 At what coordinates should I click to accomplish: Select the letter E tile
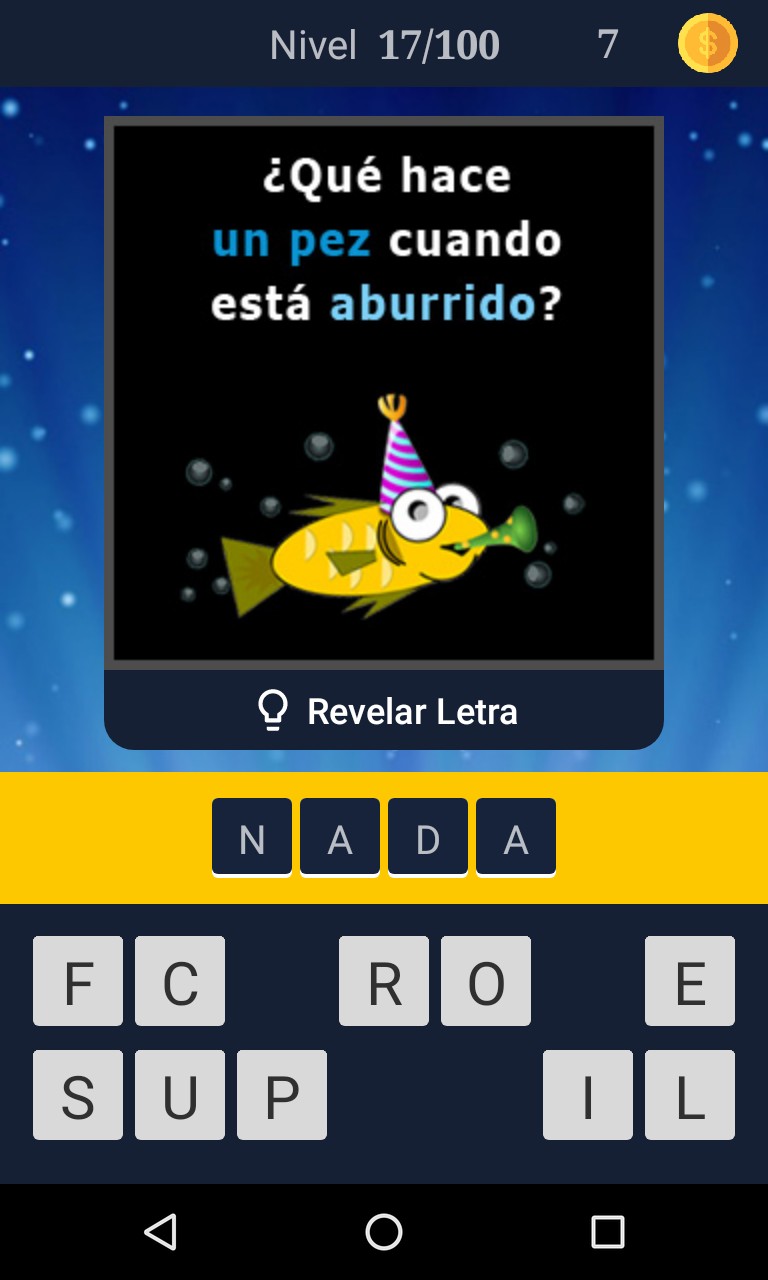(690, 981)
